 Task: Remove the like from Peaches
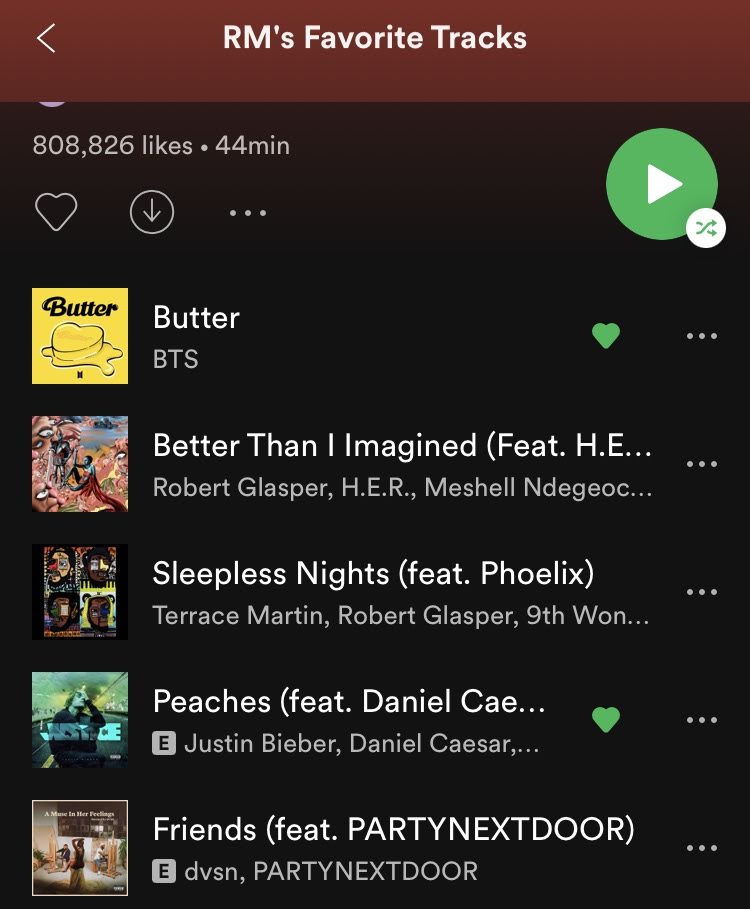tap(606, 719)
